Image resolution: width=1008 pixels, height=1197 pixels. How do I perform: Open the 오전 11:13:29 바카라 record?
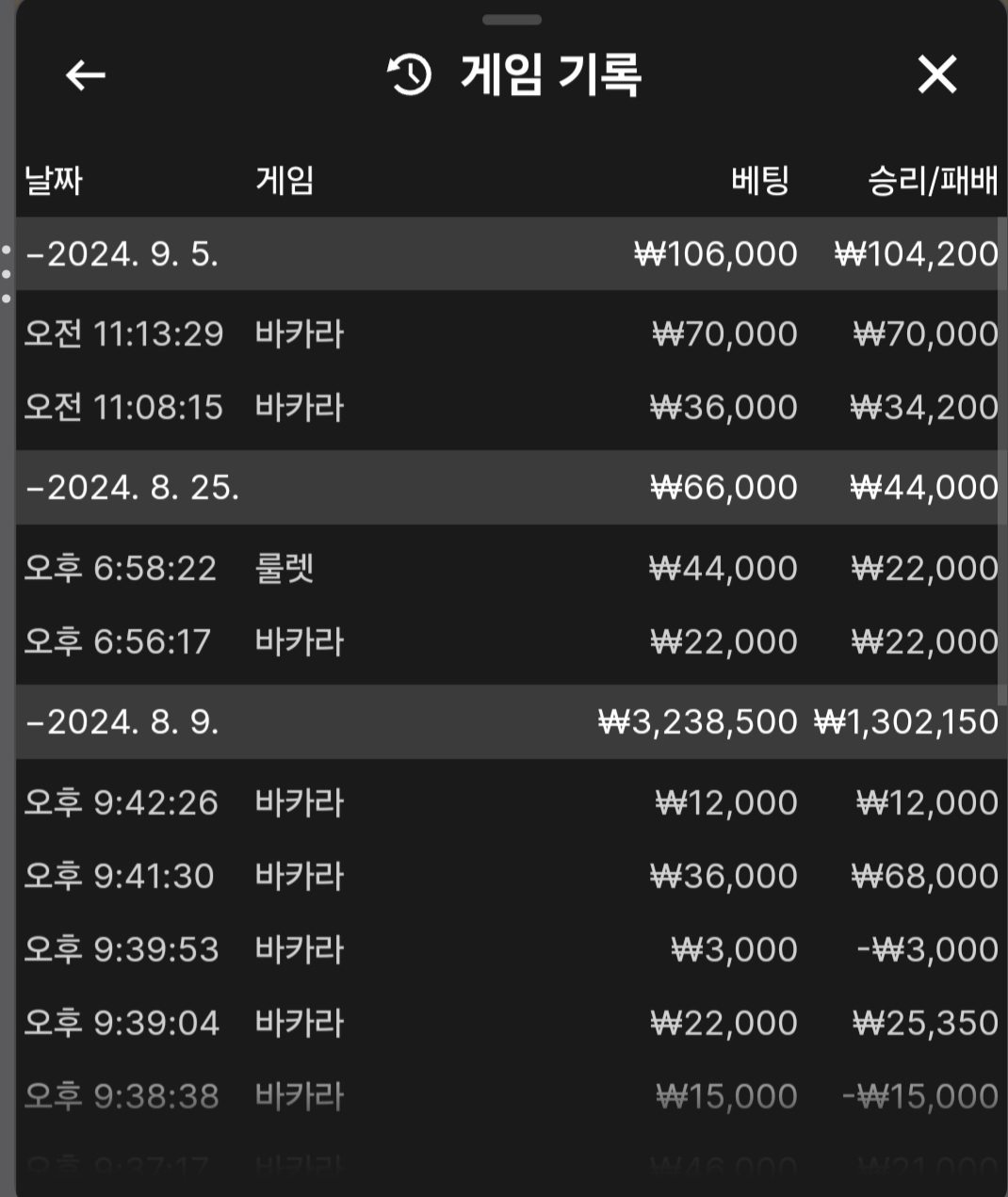(509, 334)
